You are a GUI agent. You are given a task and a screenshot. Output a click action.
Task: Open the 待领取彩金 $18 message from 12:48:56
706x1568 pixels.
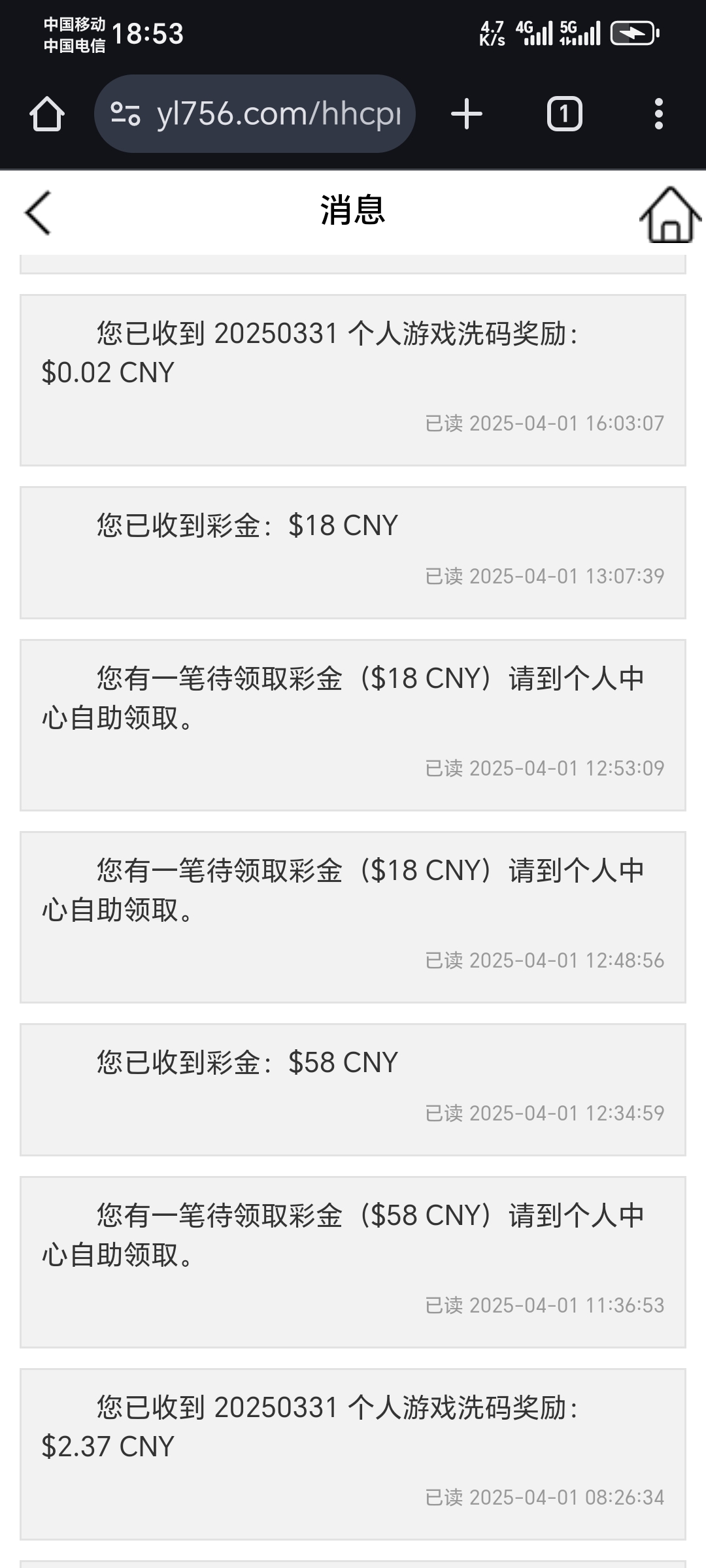point(353,917)
